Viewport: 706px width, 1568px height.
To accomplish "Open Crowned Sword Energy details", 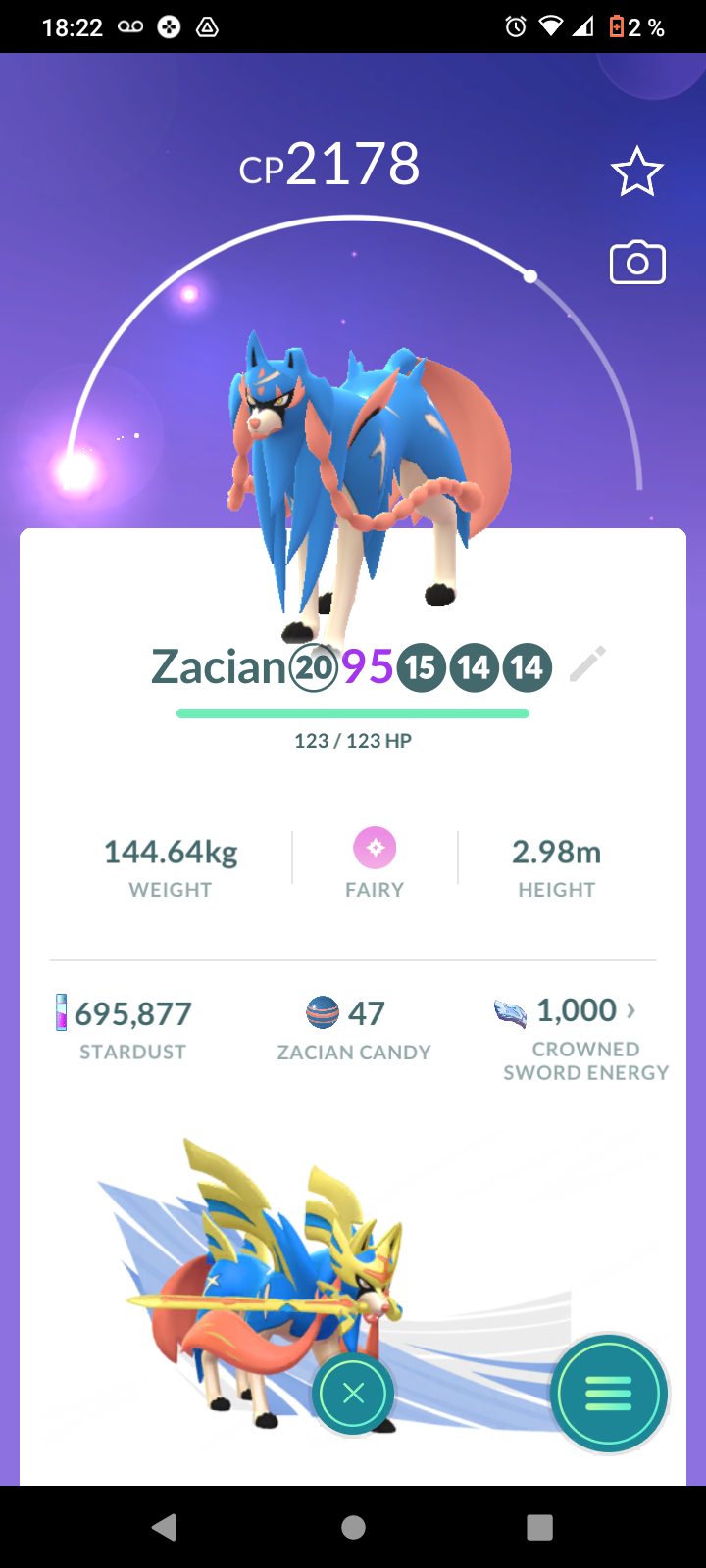I will click(x=585, y=1039).
